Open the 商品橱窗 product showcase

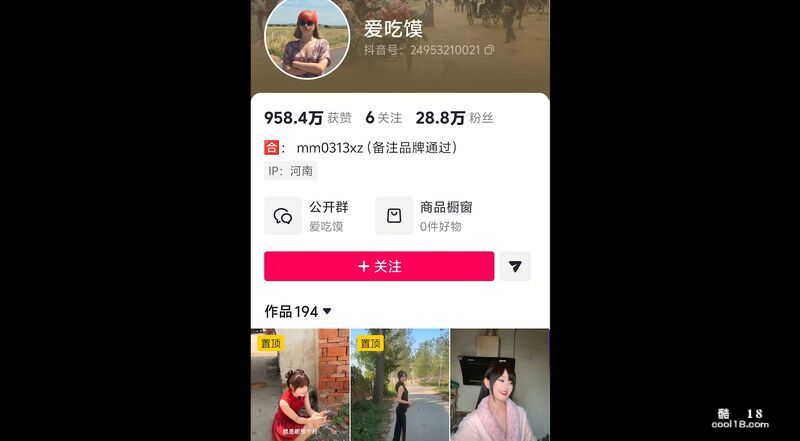click(x=424, y=216)
